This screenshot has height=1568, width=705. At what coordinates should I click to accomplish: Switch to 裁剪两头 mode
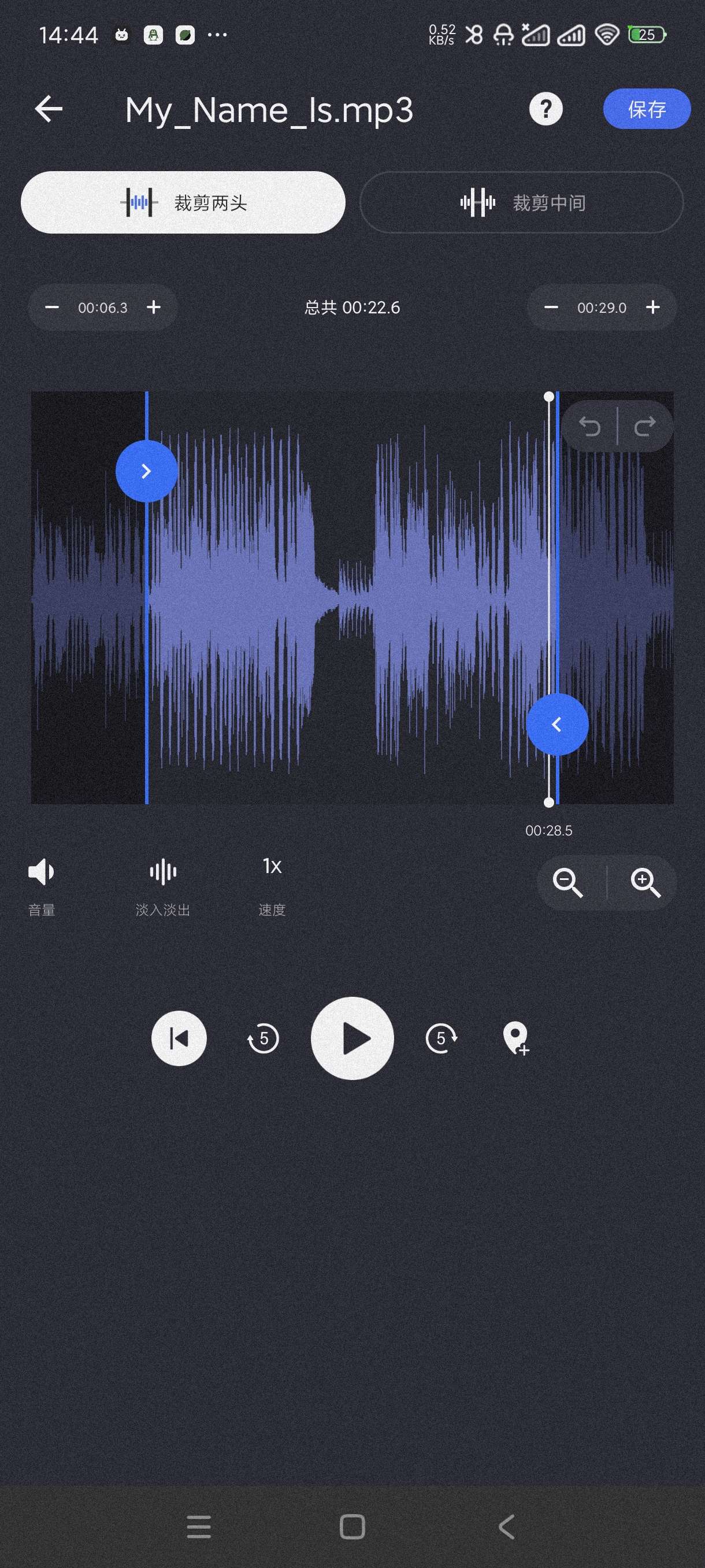tap(183, 203)
